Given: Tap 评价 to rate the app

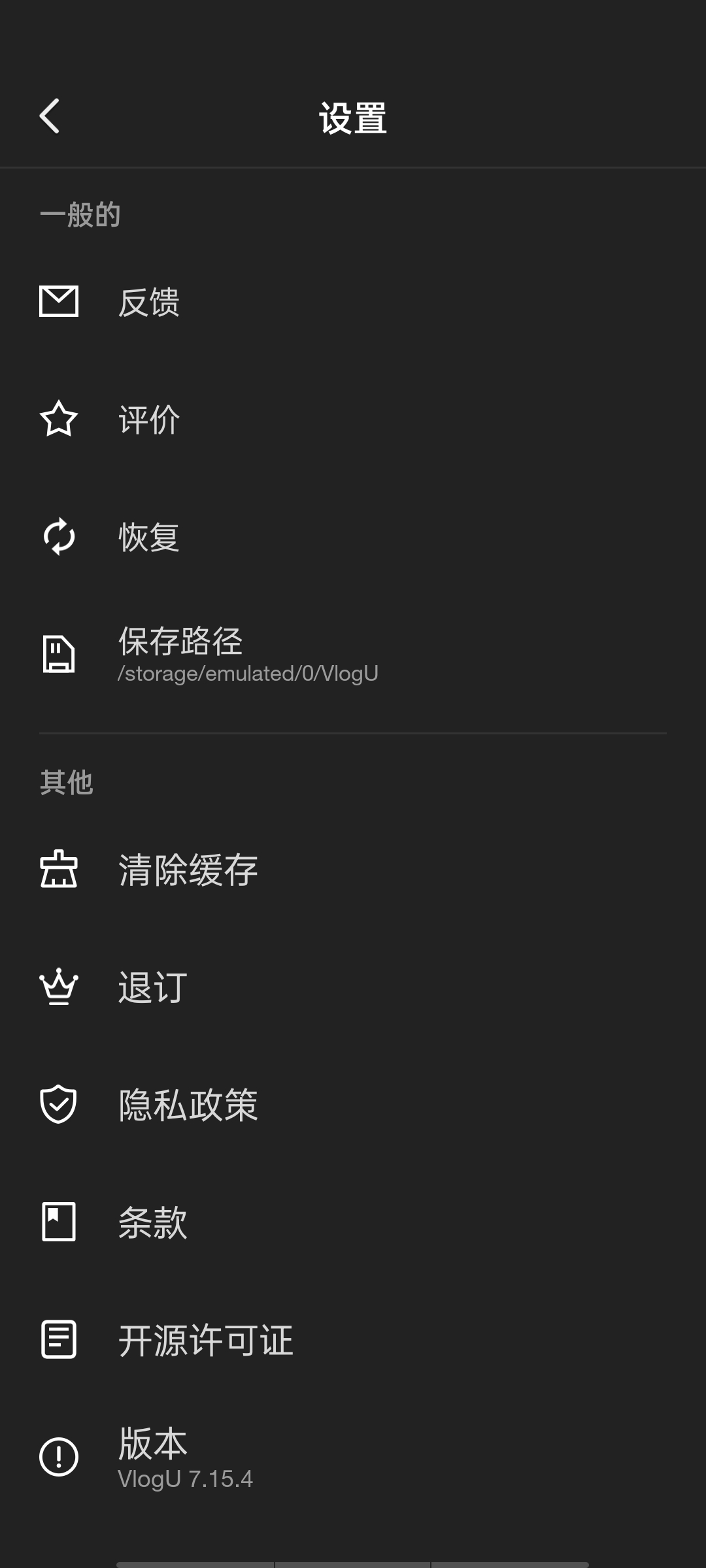Looking at the screenshot, I should point(353,419).
